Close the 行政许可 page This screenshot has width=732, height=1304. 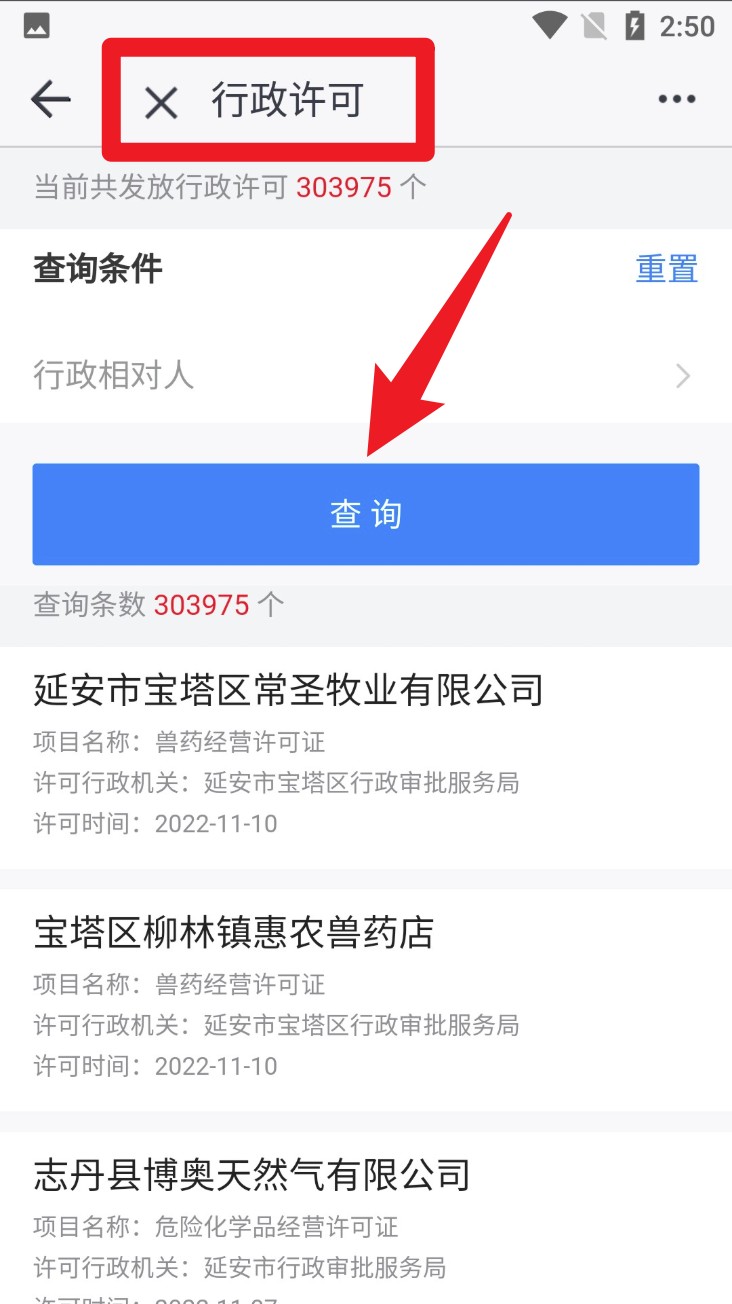(160, 102)
